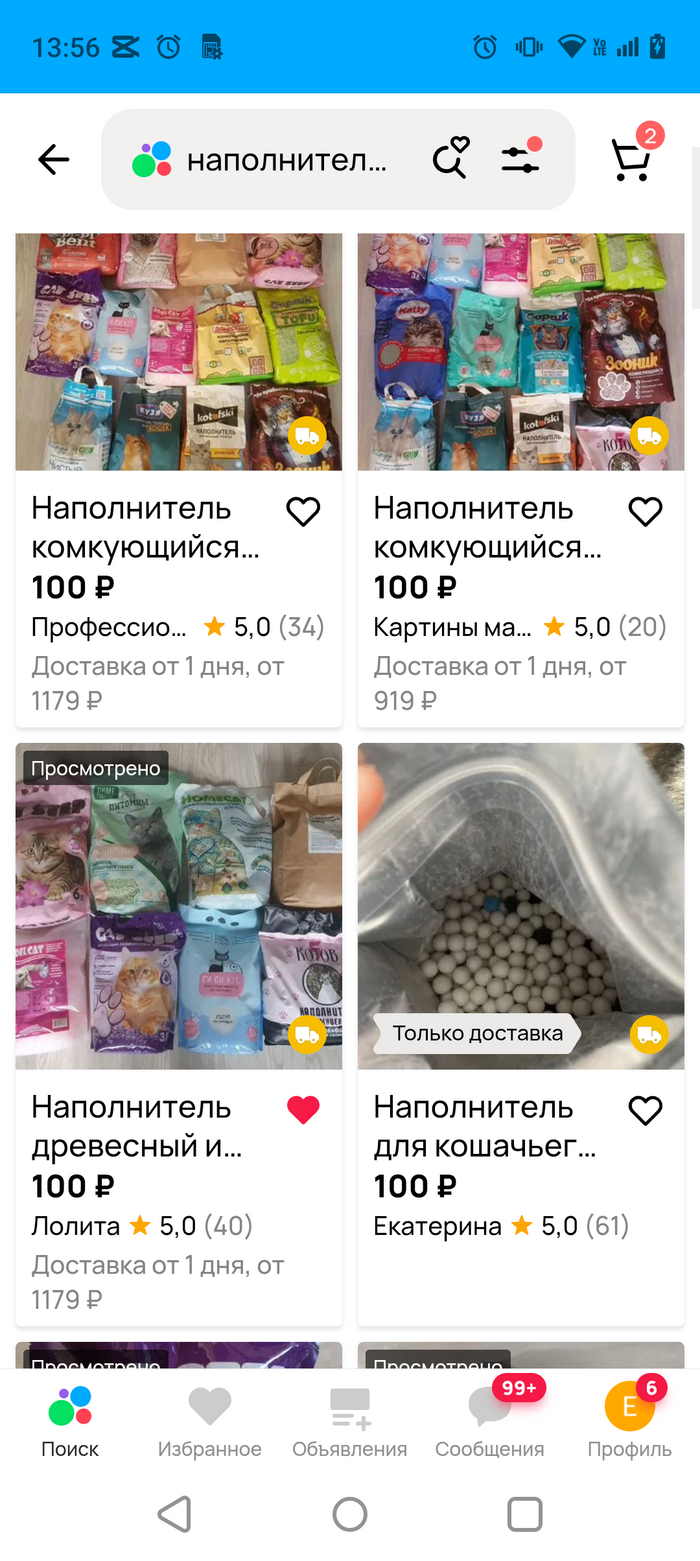
Task: Favorite the listing from seller Профессио…
Action: [x=303, y=512]
